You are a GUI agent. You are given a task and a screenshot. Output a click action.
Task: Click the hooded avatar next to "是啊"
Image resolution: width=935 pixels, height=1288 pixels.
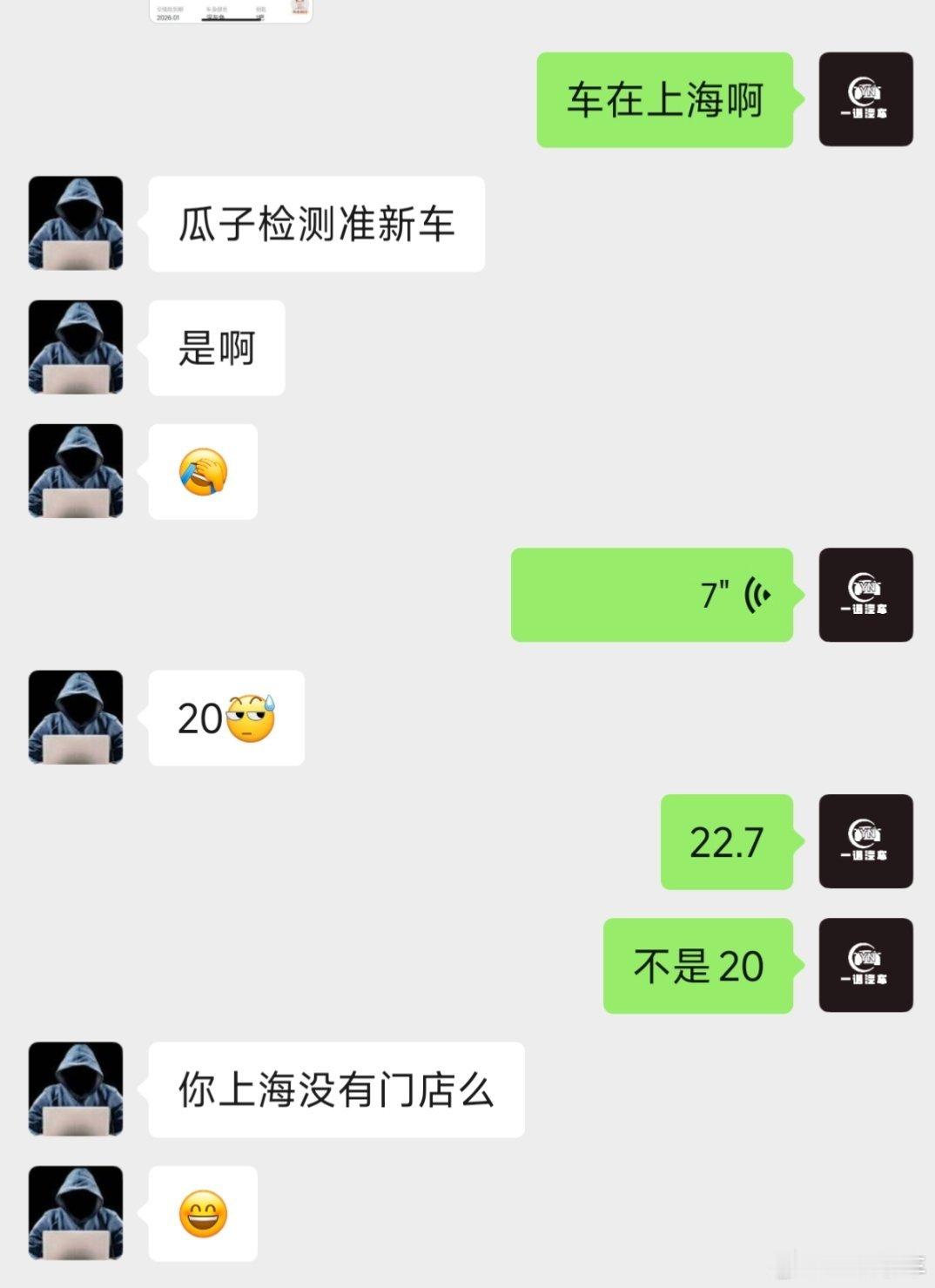[x=76, y=347]
